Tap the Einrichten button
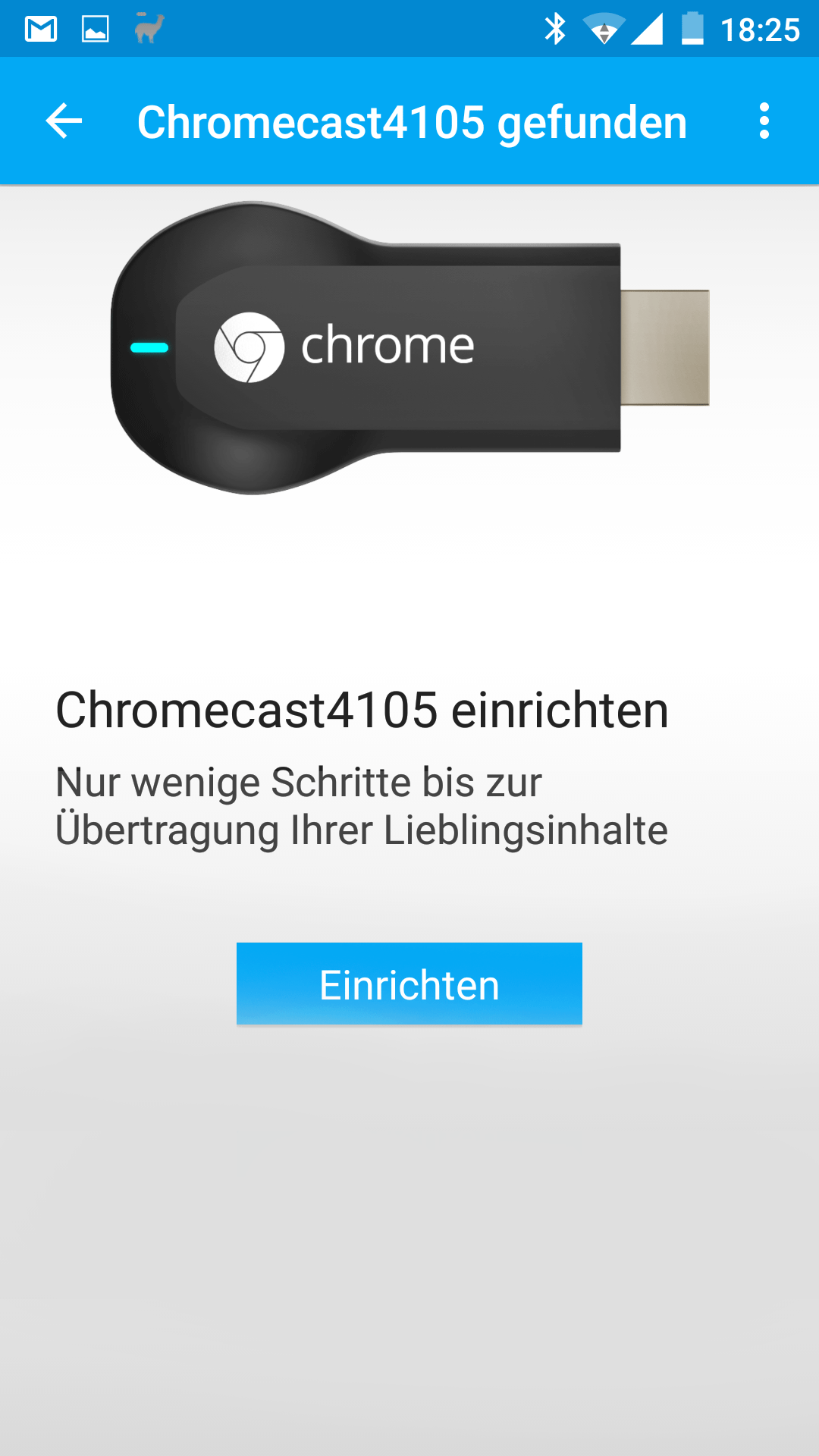 (x=409, y=984)
